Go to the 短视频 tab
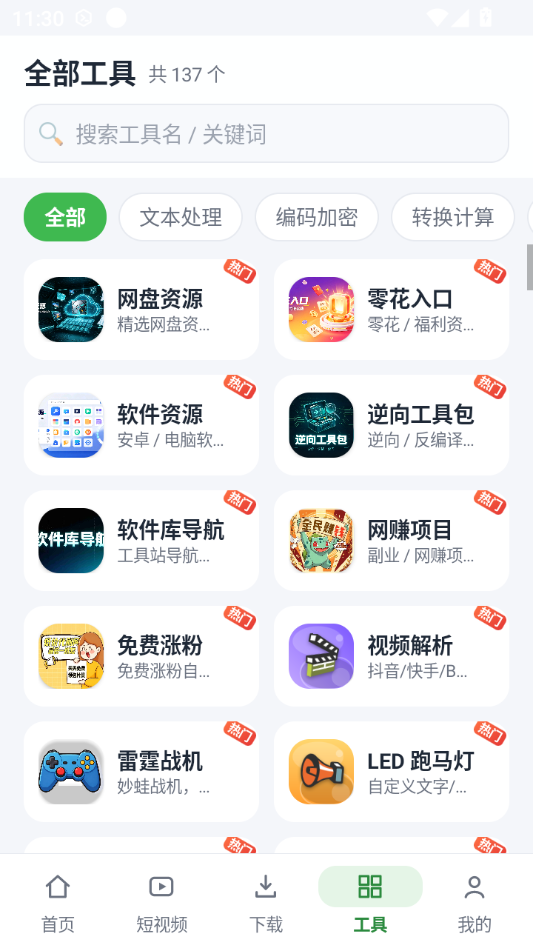The height and width of the screenshot is (948, 533). pyautogui.click(x=161, y=902)
